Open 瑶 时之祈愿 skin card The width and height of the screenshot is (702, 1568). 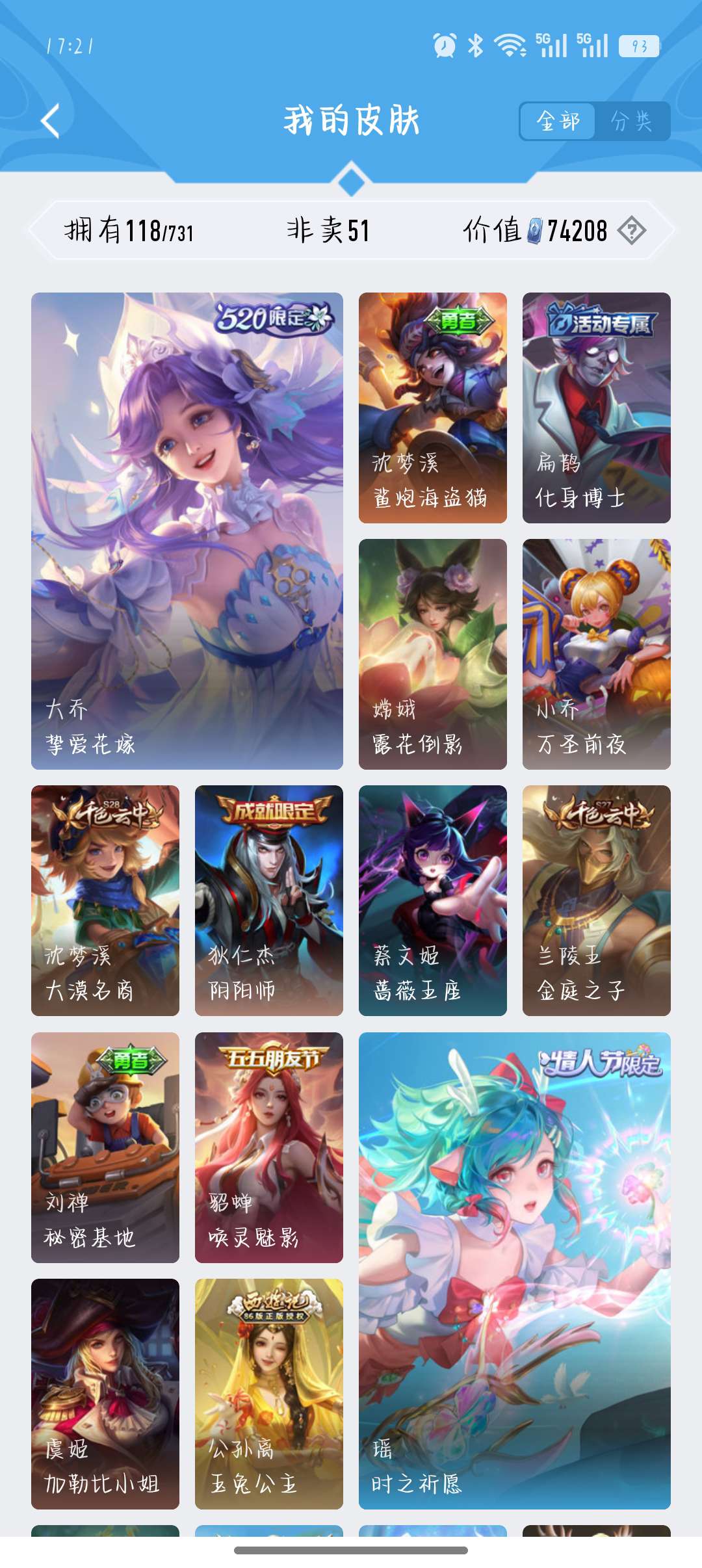514,1270
